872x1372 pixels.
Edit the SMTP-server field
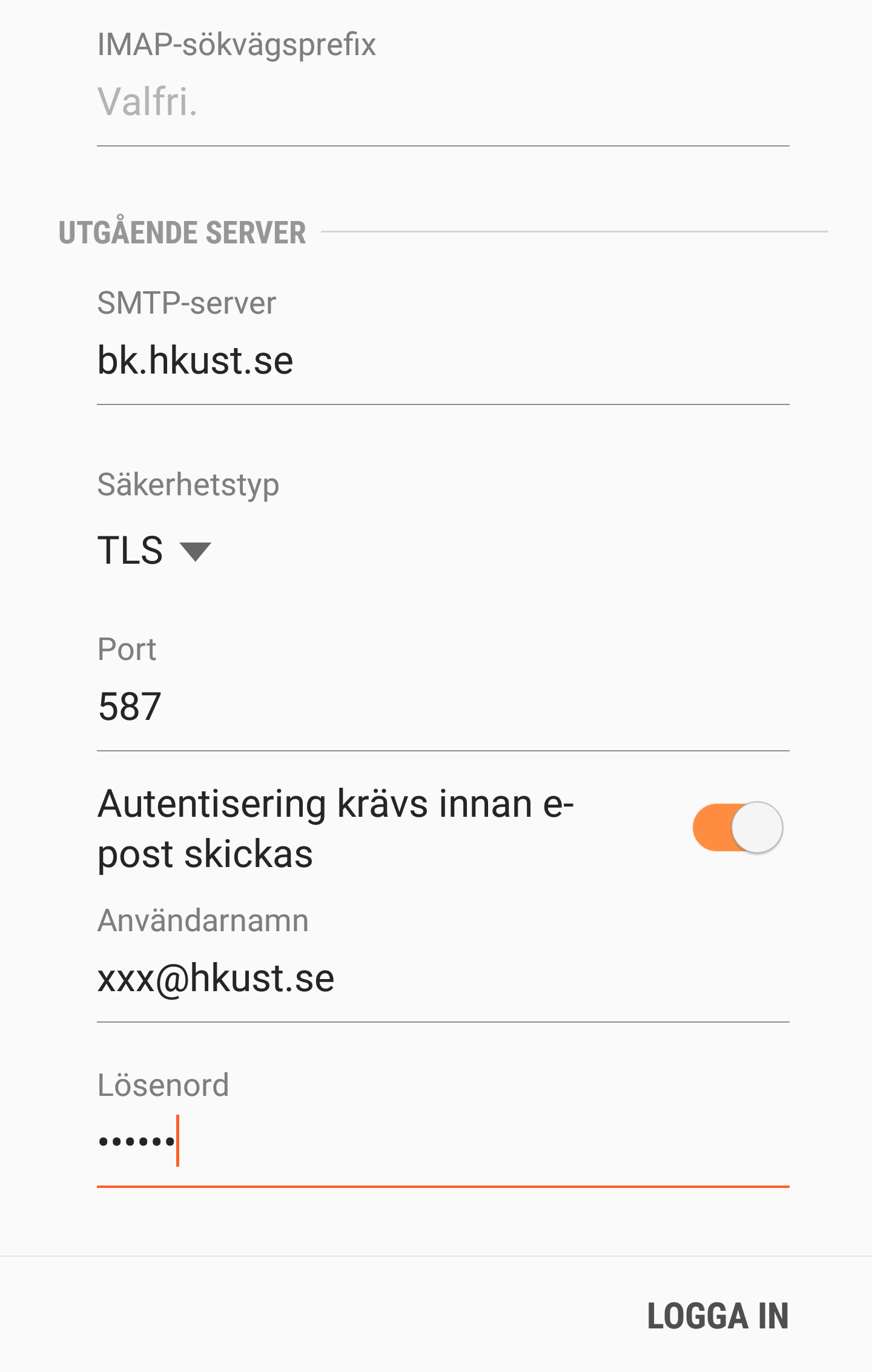pos(442,361)
